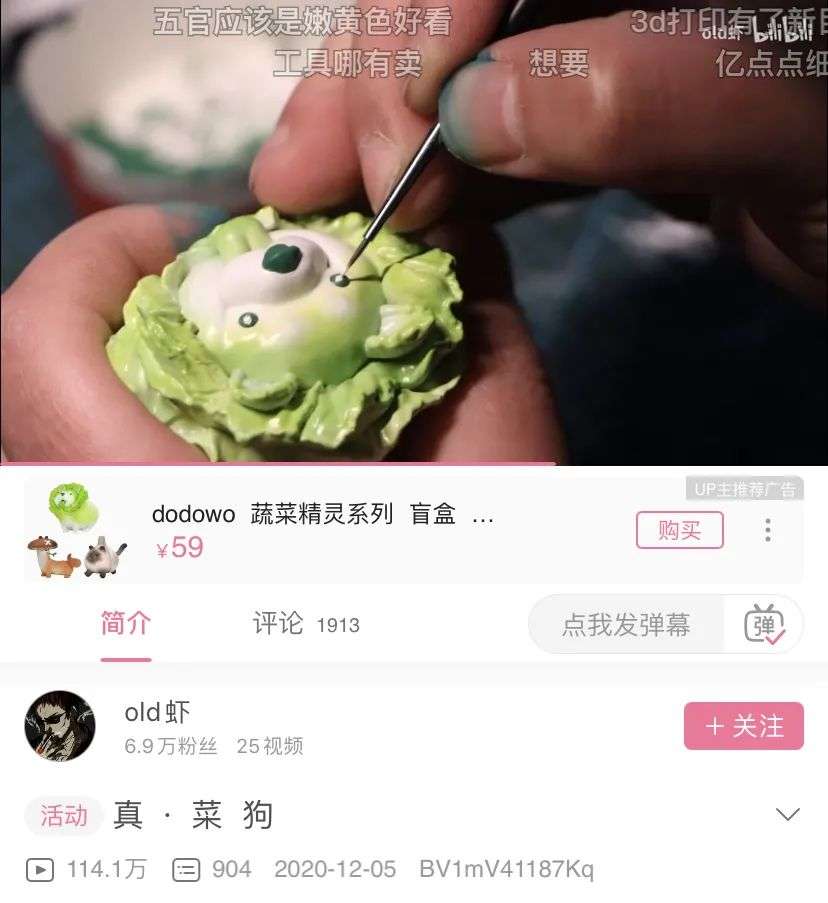Switch to the 简介 tab
This screenshot has width=828, height=903.
point(126,624)
